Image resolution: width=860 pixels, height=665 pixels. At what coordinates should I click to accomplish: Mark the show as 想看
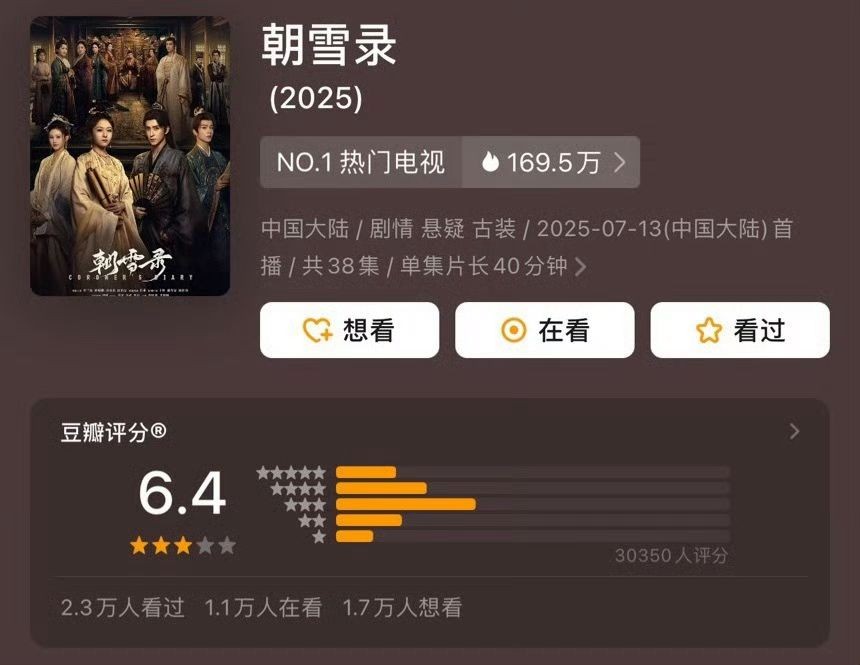pyautogui.click(x=349, y=330)
